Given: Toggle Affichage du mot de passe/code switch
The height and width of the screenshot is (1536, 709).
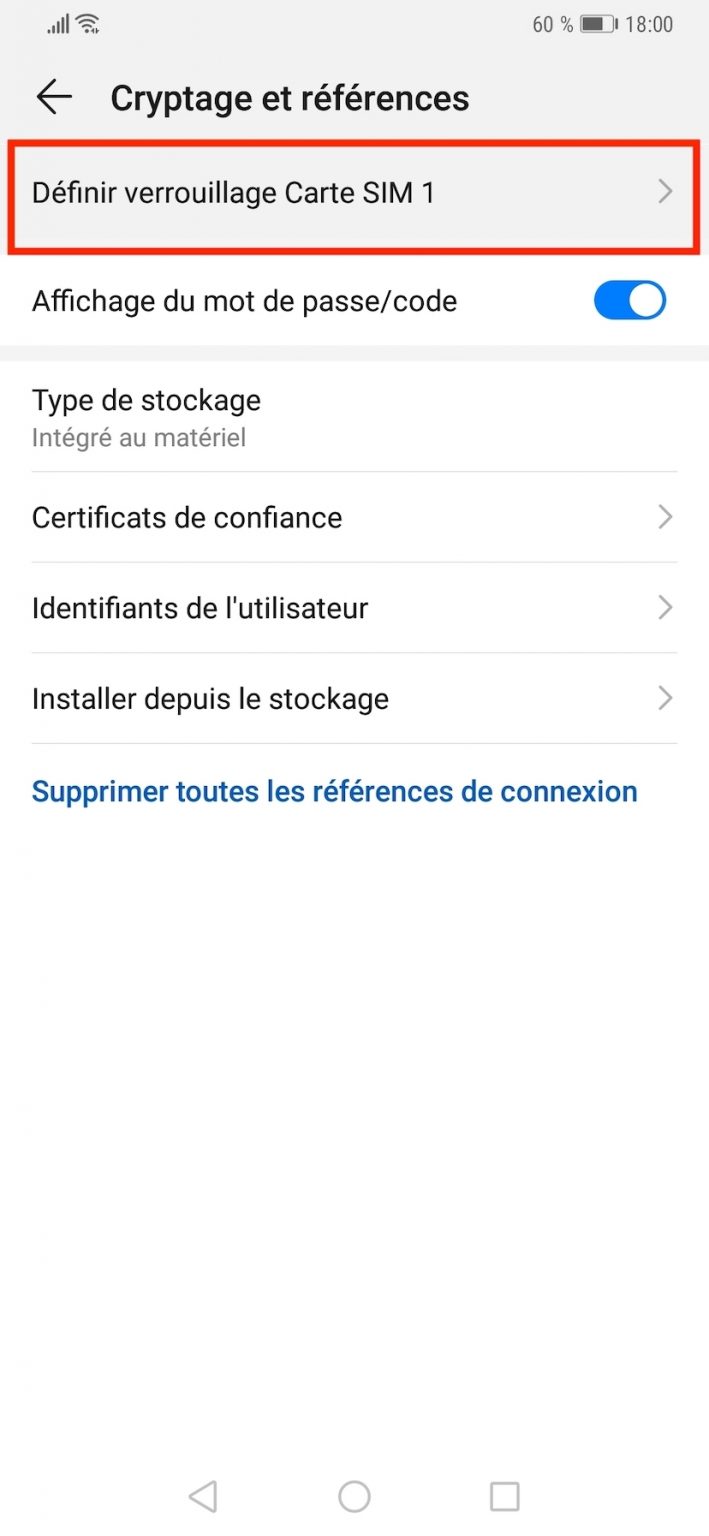Looking at the screenshot, I should (x=629, y=301).
